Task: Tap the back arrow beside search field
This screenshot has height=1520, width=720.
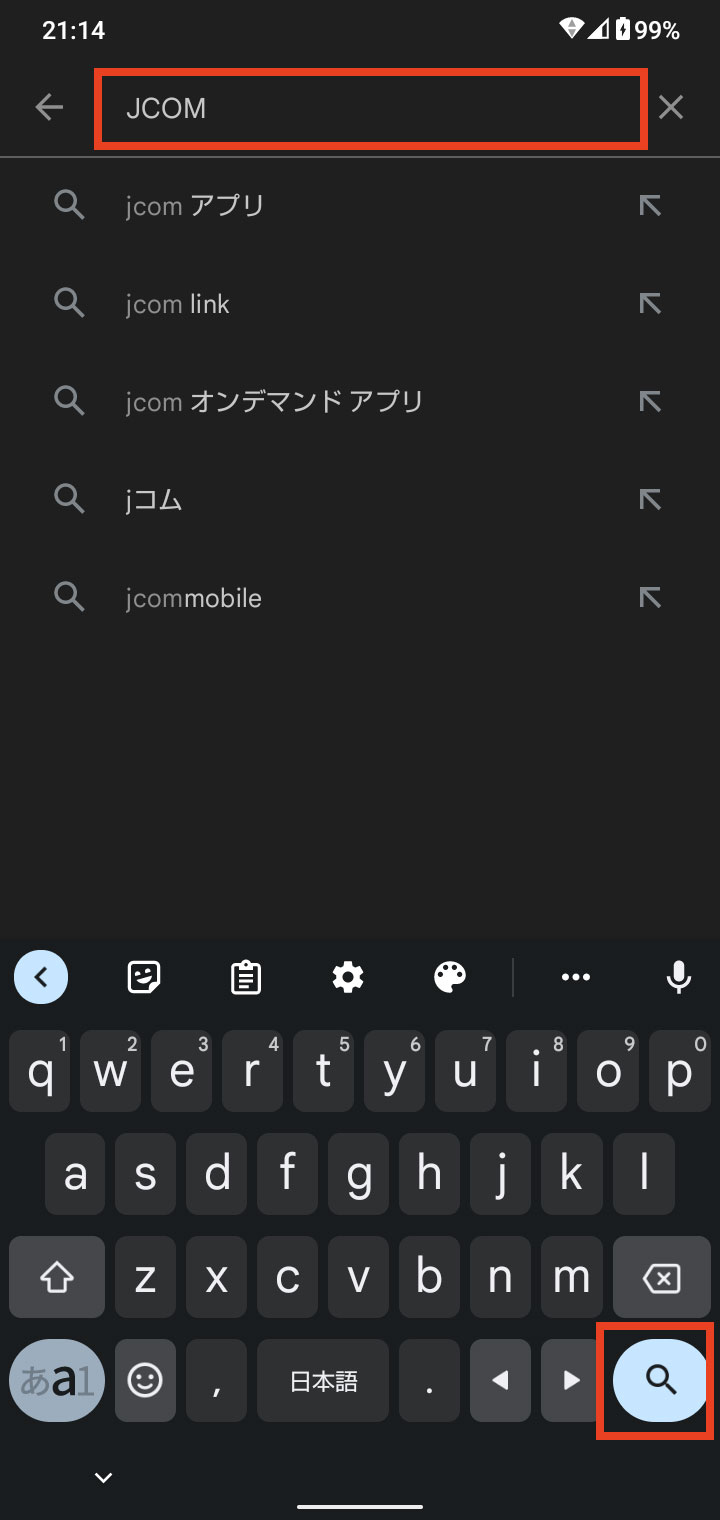Action: 49,108
